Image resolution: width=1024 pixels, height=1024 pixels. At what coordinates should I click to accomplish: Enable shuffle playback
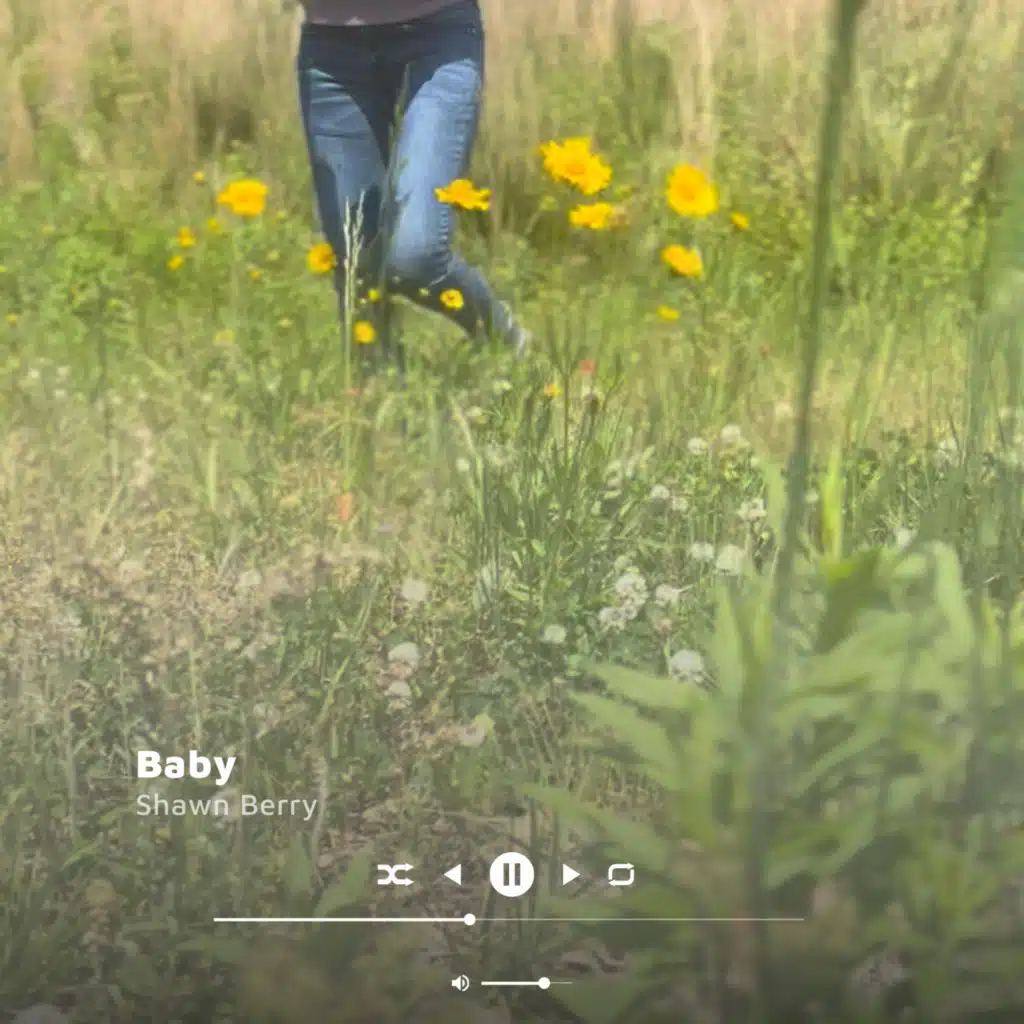(x=394, y=875)
